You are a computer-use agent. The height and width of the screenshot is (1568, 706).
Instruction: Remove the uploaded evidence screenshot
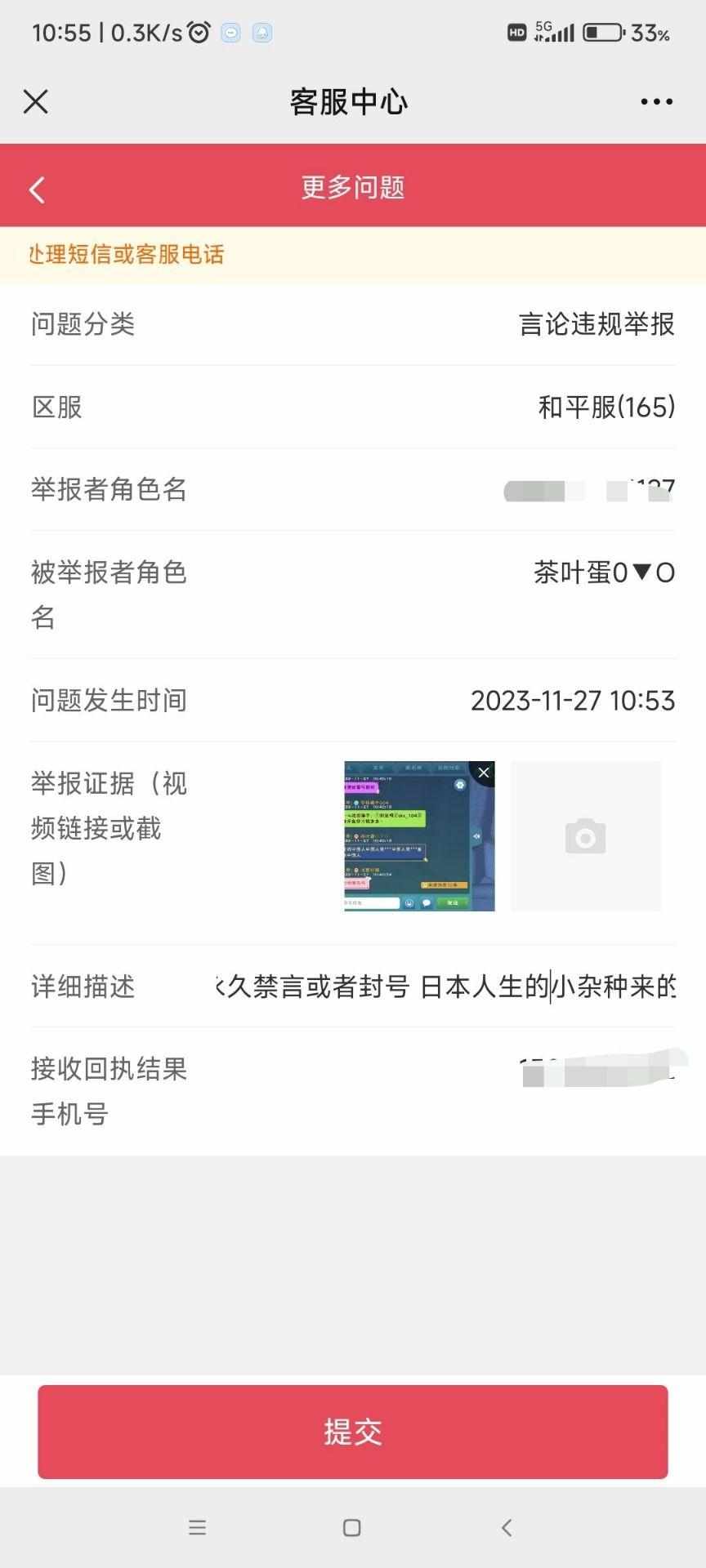[484, 773]
